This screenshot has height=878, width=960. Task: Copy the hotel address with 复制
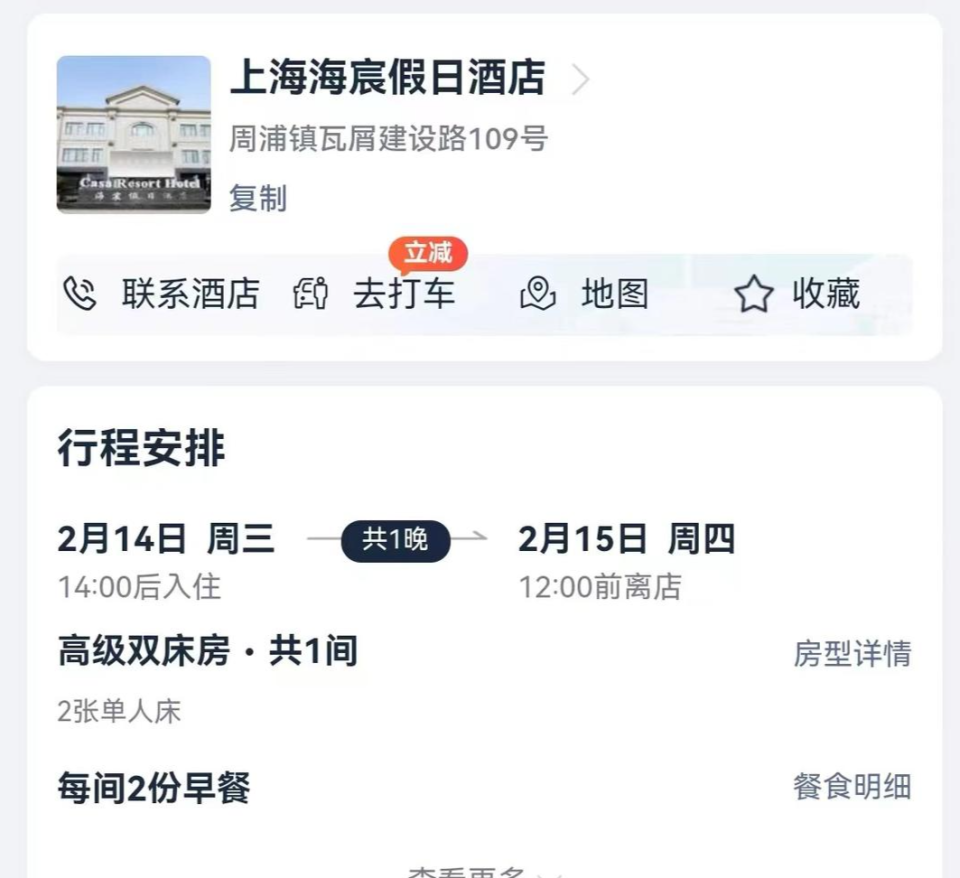(258, 198)
